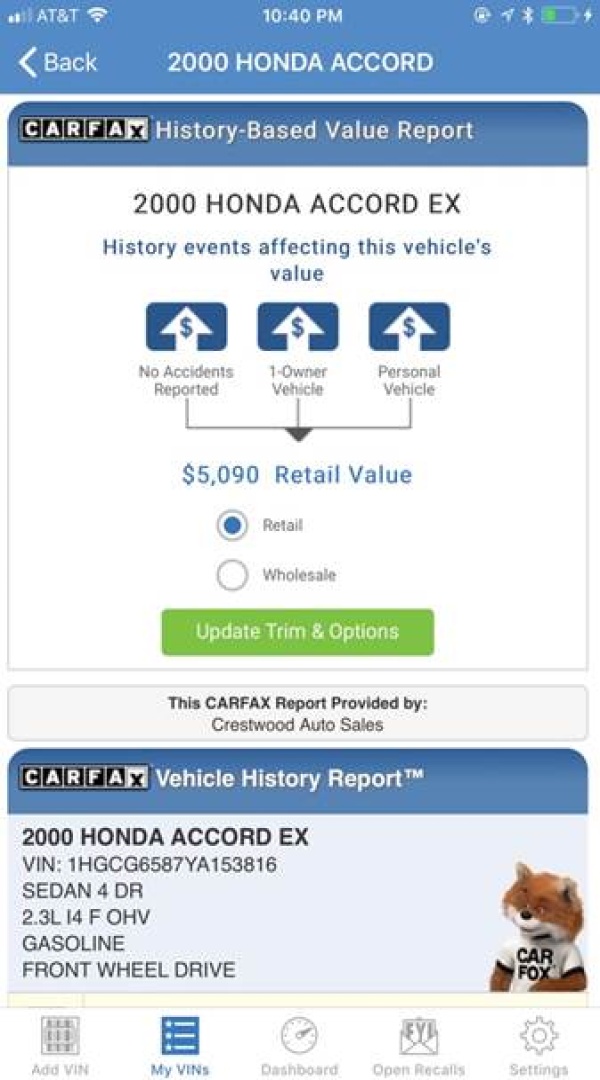Screen dimensions: 600x1080
Task: Open the Dashboard tab
Action: click(x=299, y=1045)
